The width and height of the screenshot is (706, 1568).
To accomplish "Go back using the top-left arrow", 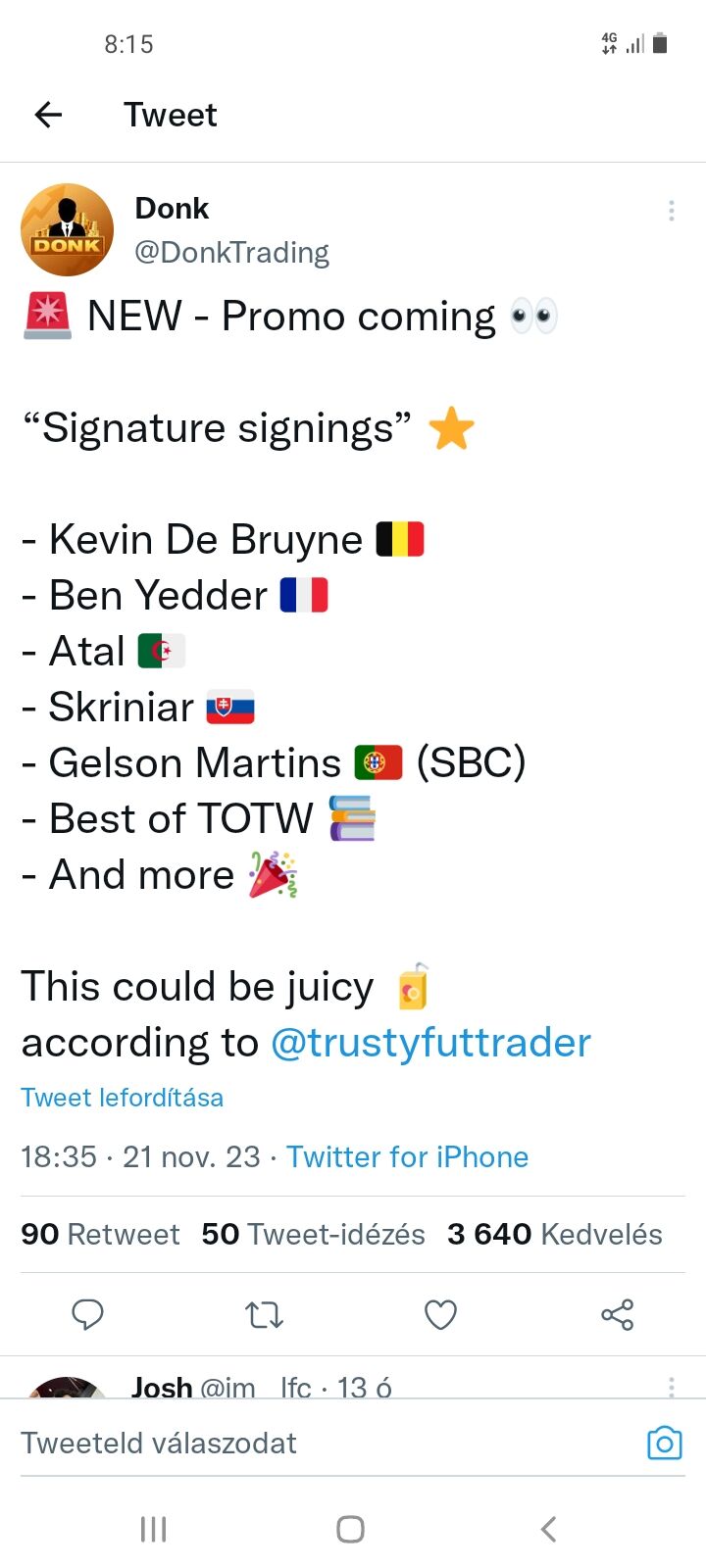I will tap(48, 115).
